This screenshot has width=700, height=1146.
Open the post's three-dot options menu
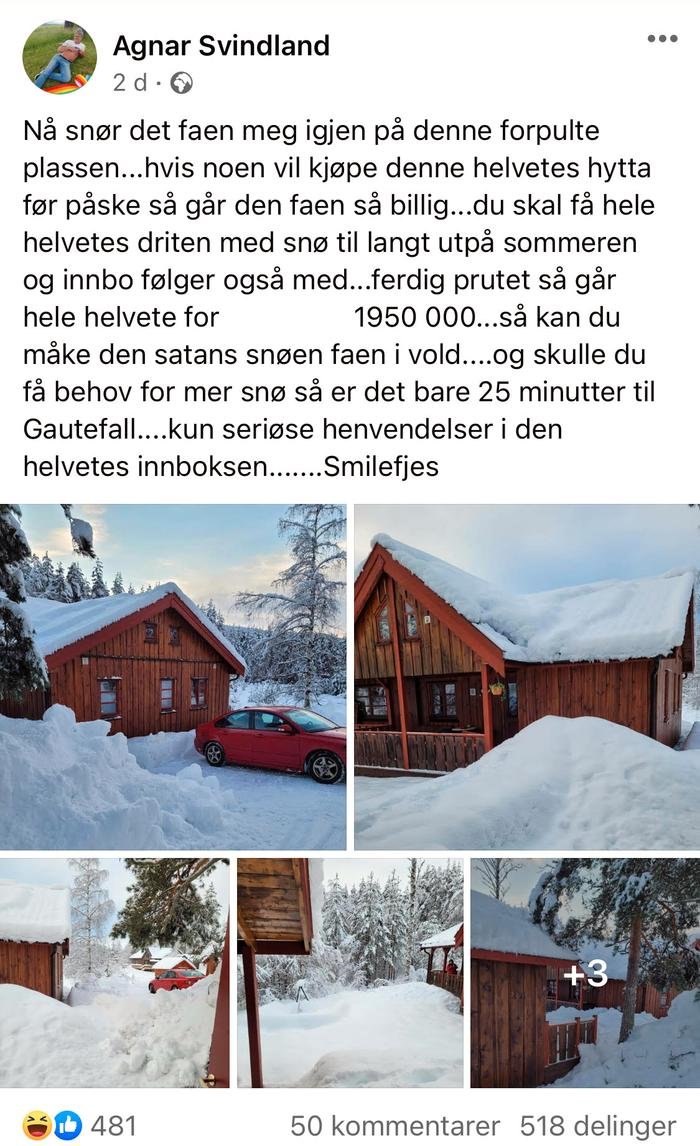point(662,39)
